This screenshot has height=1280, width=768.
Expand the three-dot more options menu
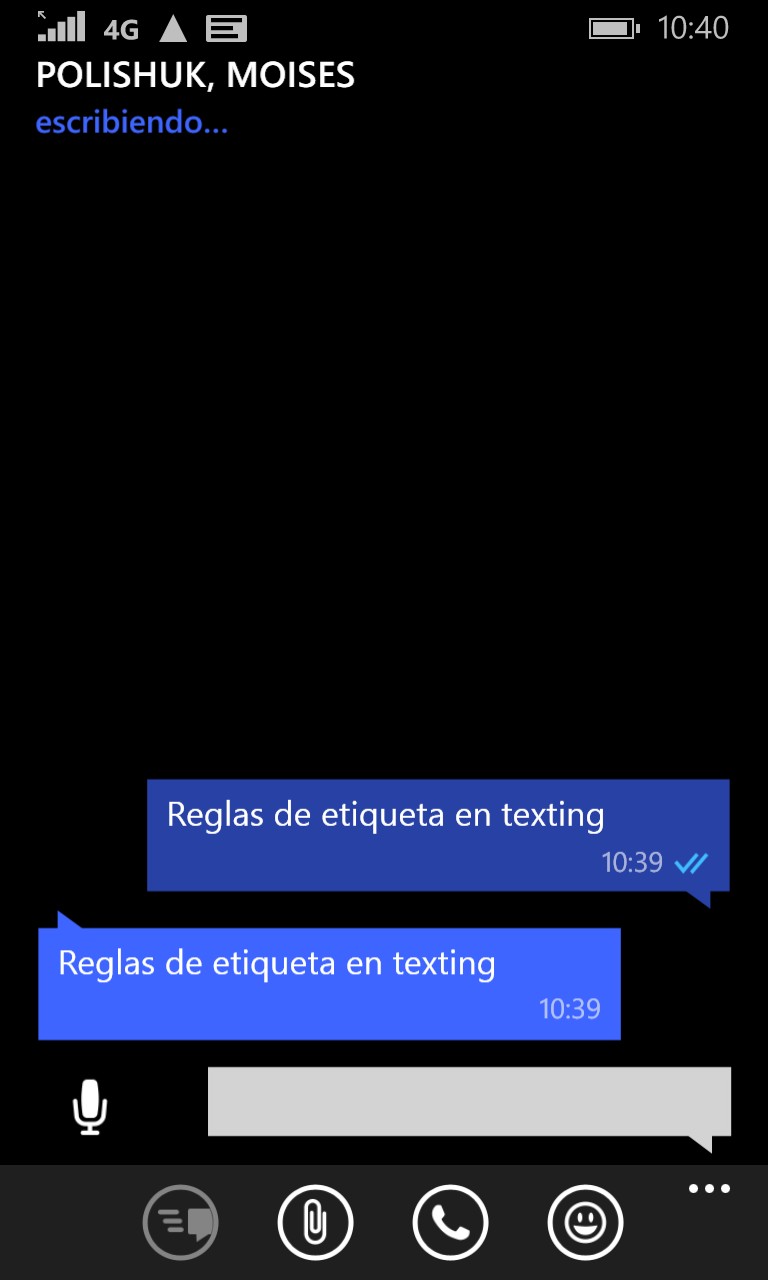coord(709,1189)
